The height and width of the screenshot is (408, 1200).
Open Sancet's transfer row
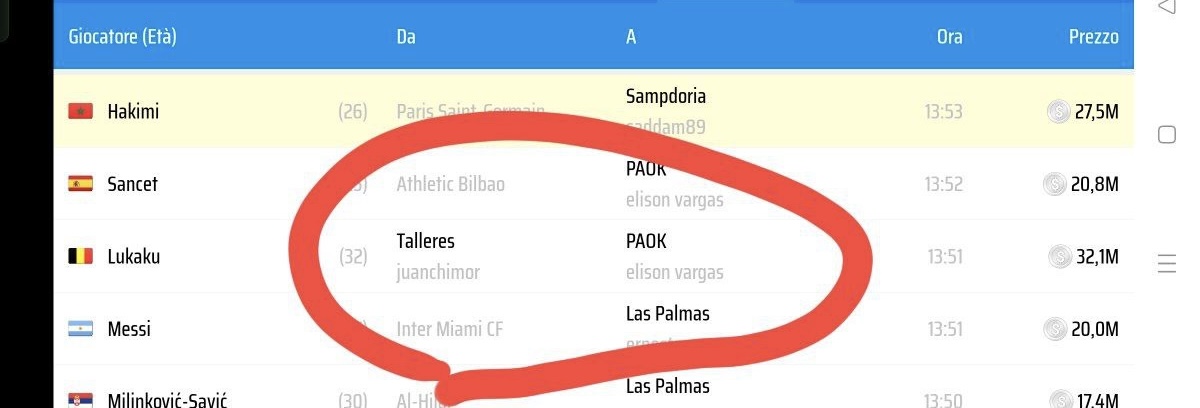point(132,184)
